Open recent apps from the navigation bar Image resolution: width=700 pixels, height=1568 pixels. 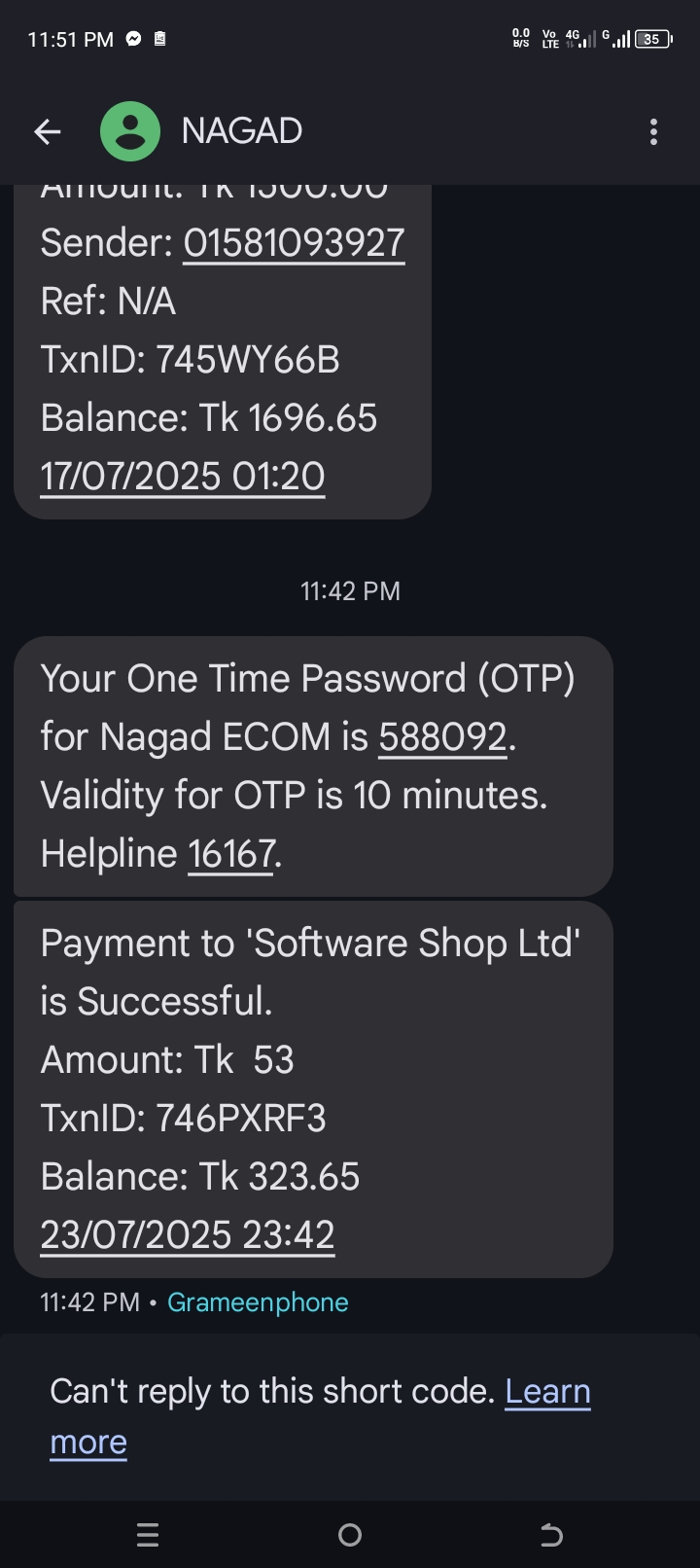(x=148, y=1535)
